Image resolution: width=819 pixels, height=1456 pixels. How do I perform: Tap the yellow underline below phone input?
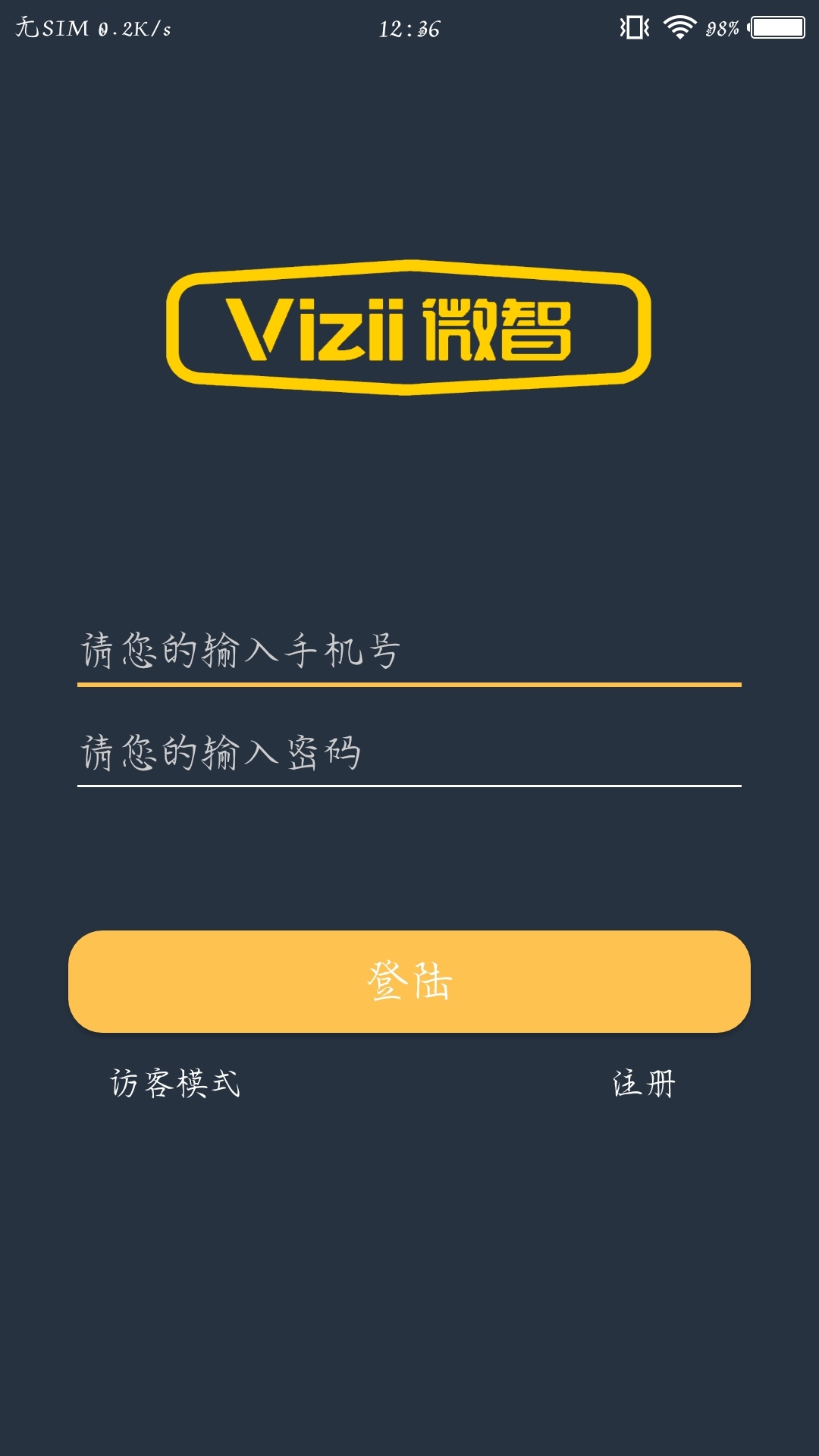[x=409, y=685]
